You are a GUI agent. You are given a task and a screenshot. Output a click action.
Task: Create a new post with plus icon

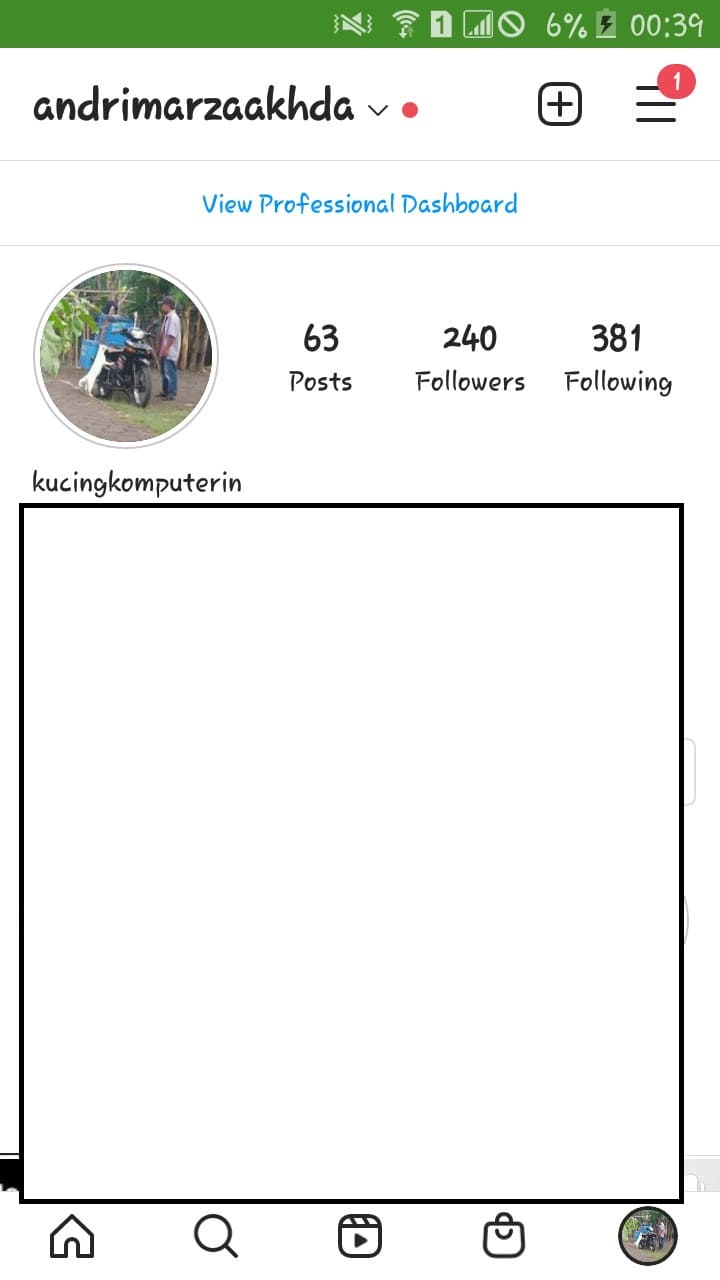click(x=560, y=104)
